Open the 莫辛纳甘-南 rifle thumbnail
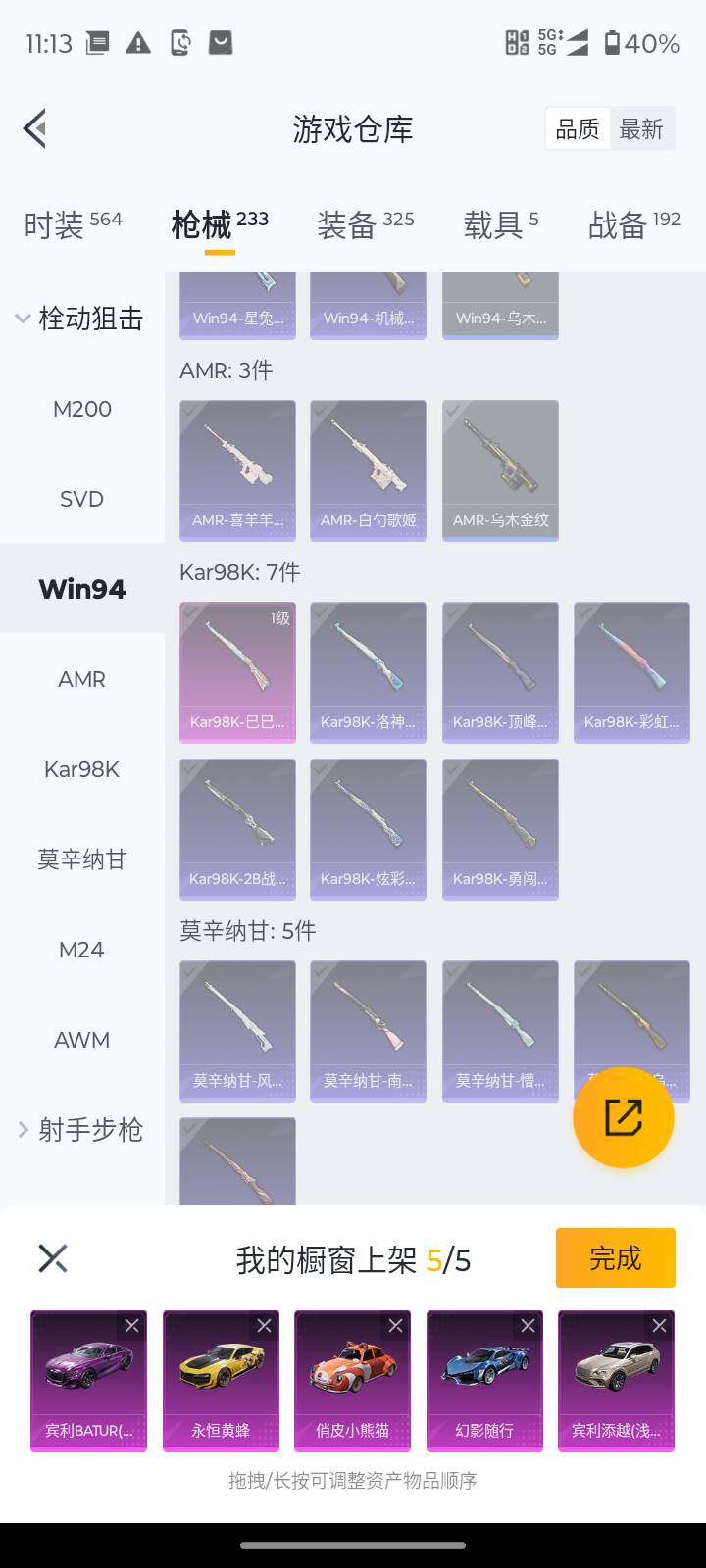Image resolution: width=706 pixels, height=1568 pixels. pyautogui.click(x=368, y=1029)
